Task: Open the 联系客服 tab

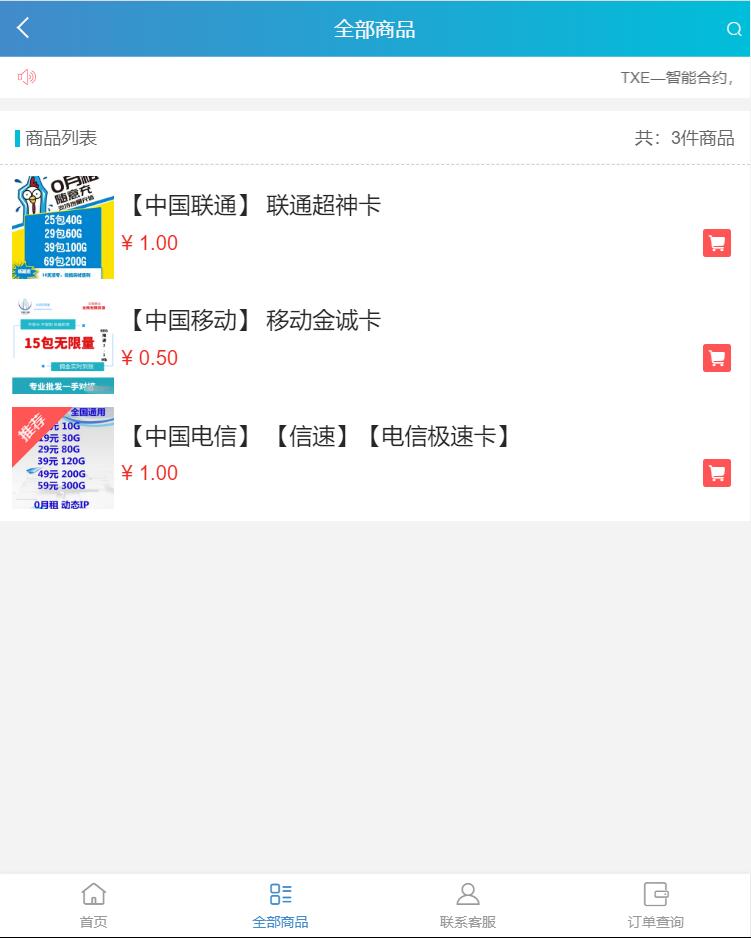Action: pyautogui.click(x=468, y=905)
